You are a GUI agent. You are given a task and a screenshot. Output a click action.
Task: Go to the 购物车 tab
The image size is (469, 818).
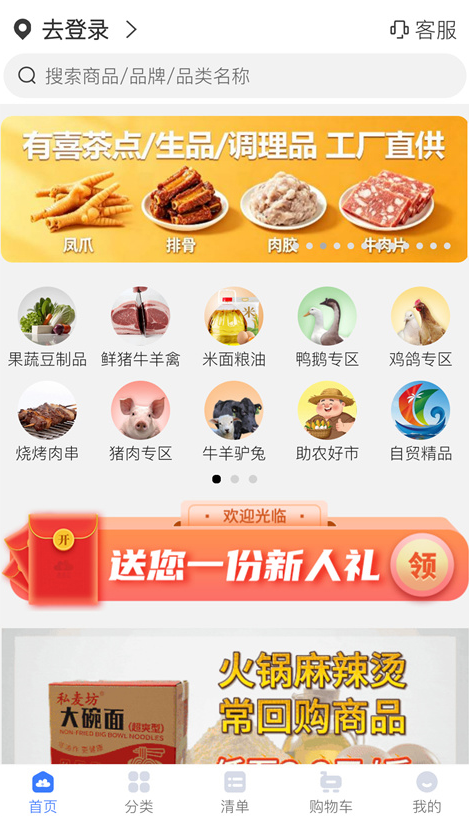[330, 792]
